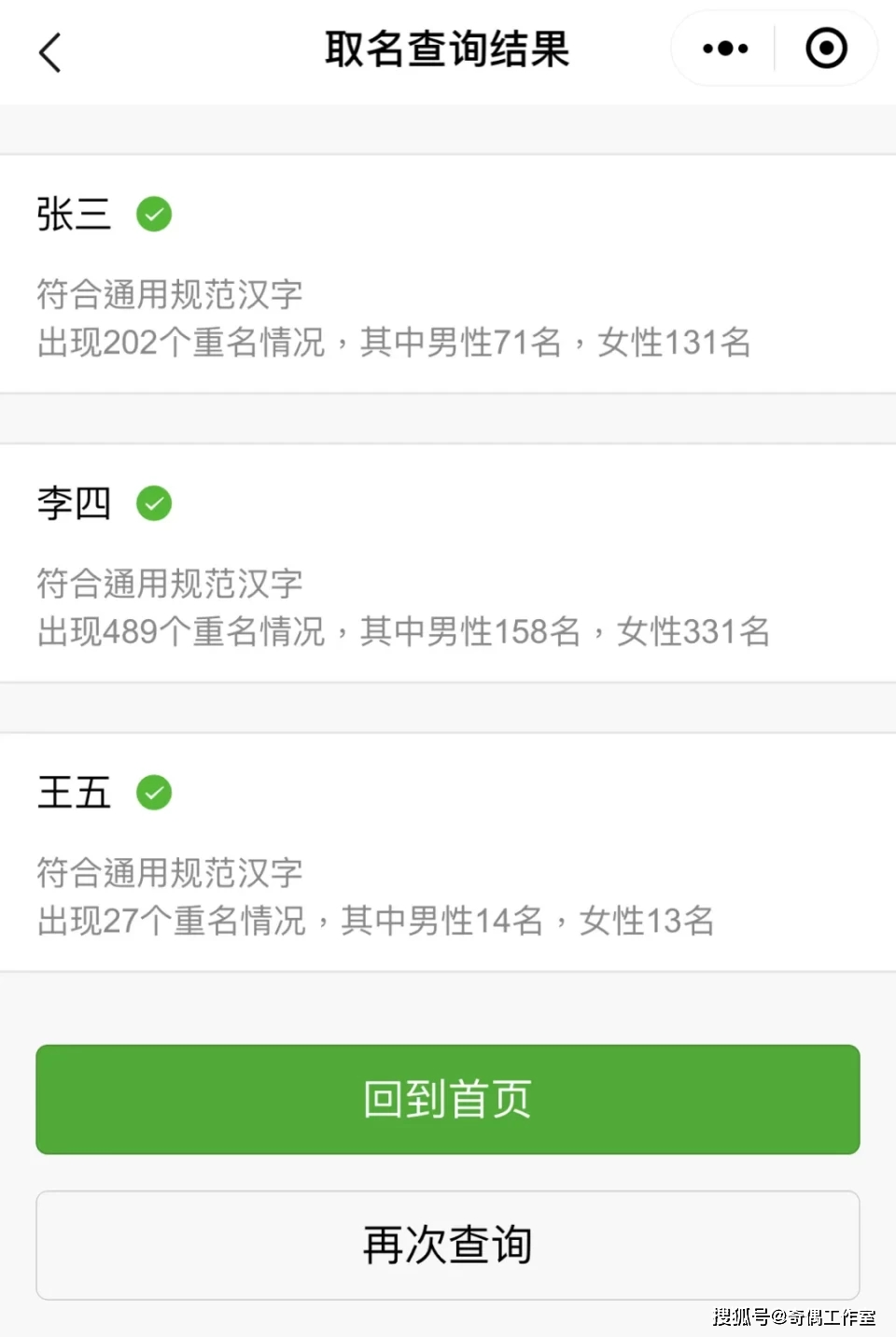896x1337 pixels.
Task: Select the verified badge beside 张三's name
Action: click(x=153, y=214)
